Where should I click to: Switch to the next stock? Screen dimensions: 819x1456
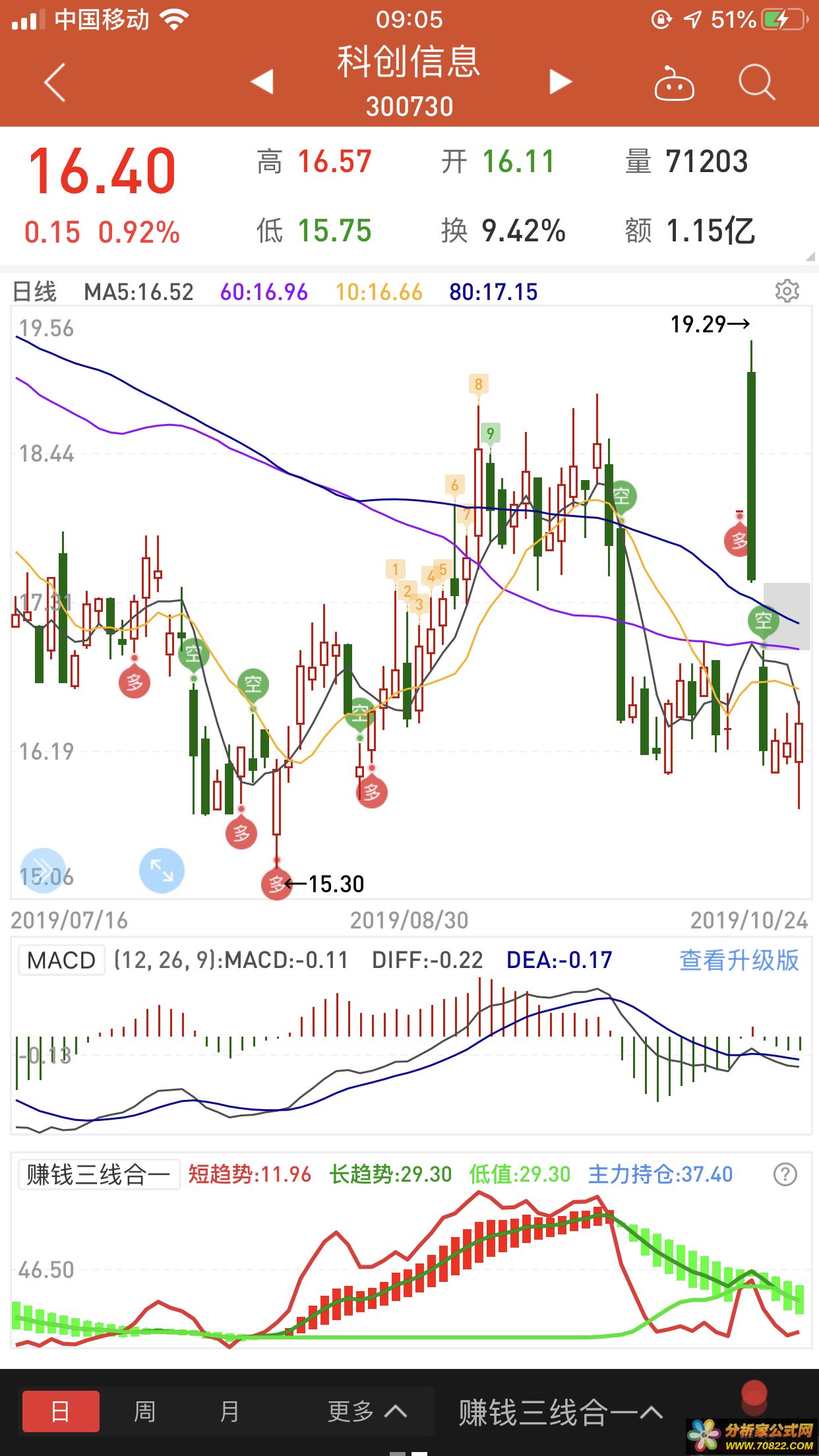click(560, 82)
